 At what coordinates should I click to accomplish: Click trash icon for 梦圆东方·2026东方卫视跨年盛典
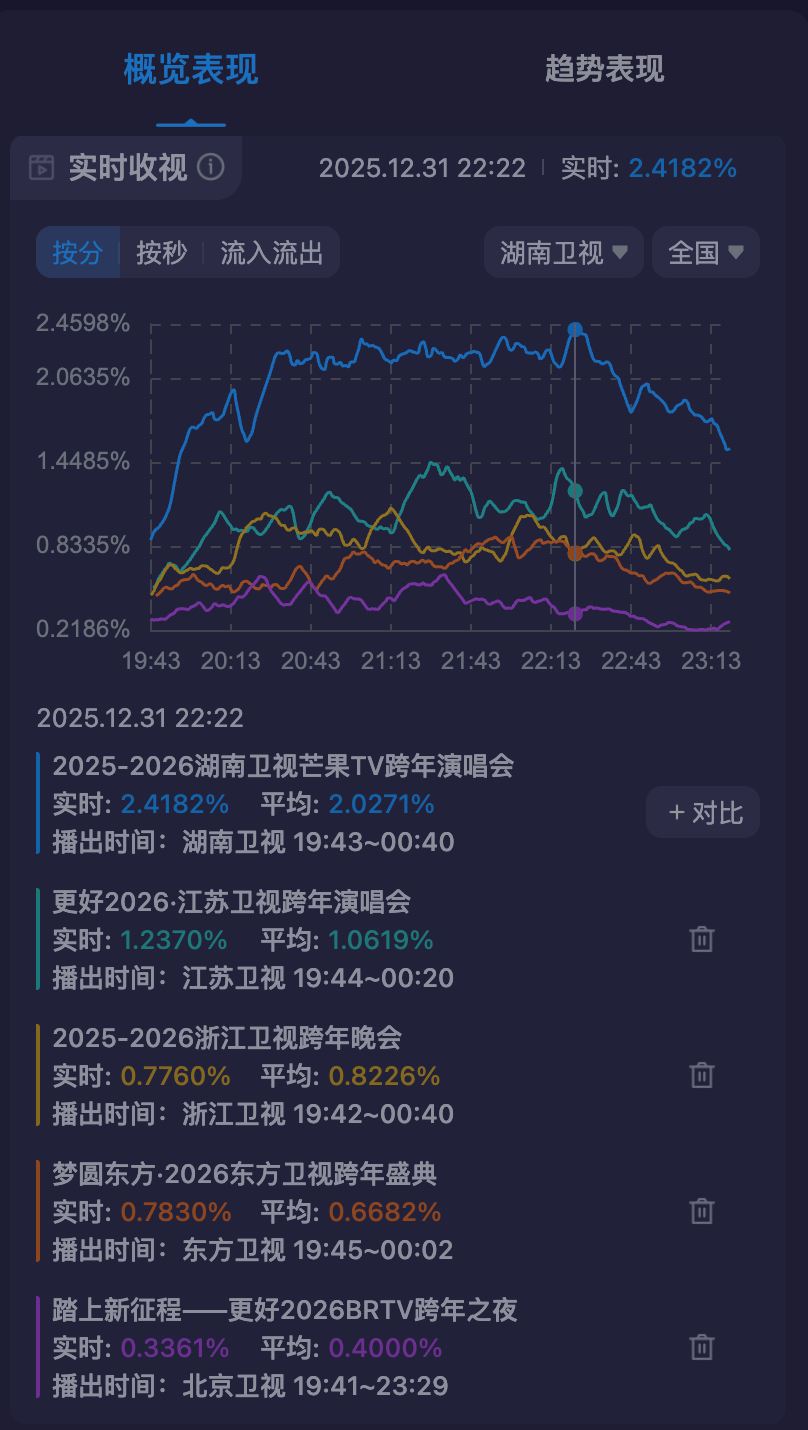[x=701, y=1211]
